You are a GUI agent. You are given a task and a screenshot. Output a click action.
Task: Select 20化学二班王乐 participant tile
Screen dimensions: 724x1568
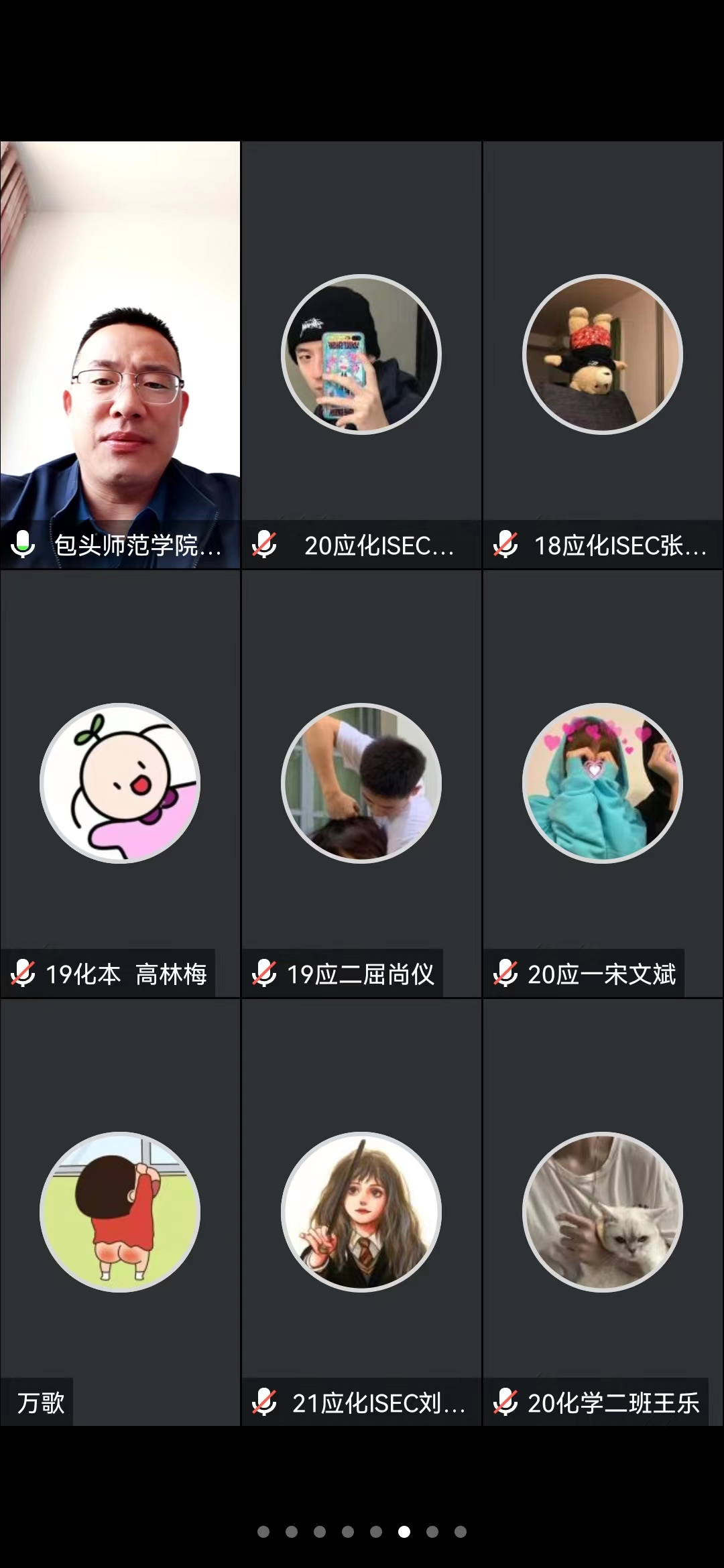(603, 1213)
